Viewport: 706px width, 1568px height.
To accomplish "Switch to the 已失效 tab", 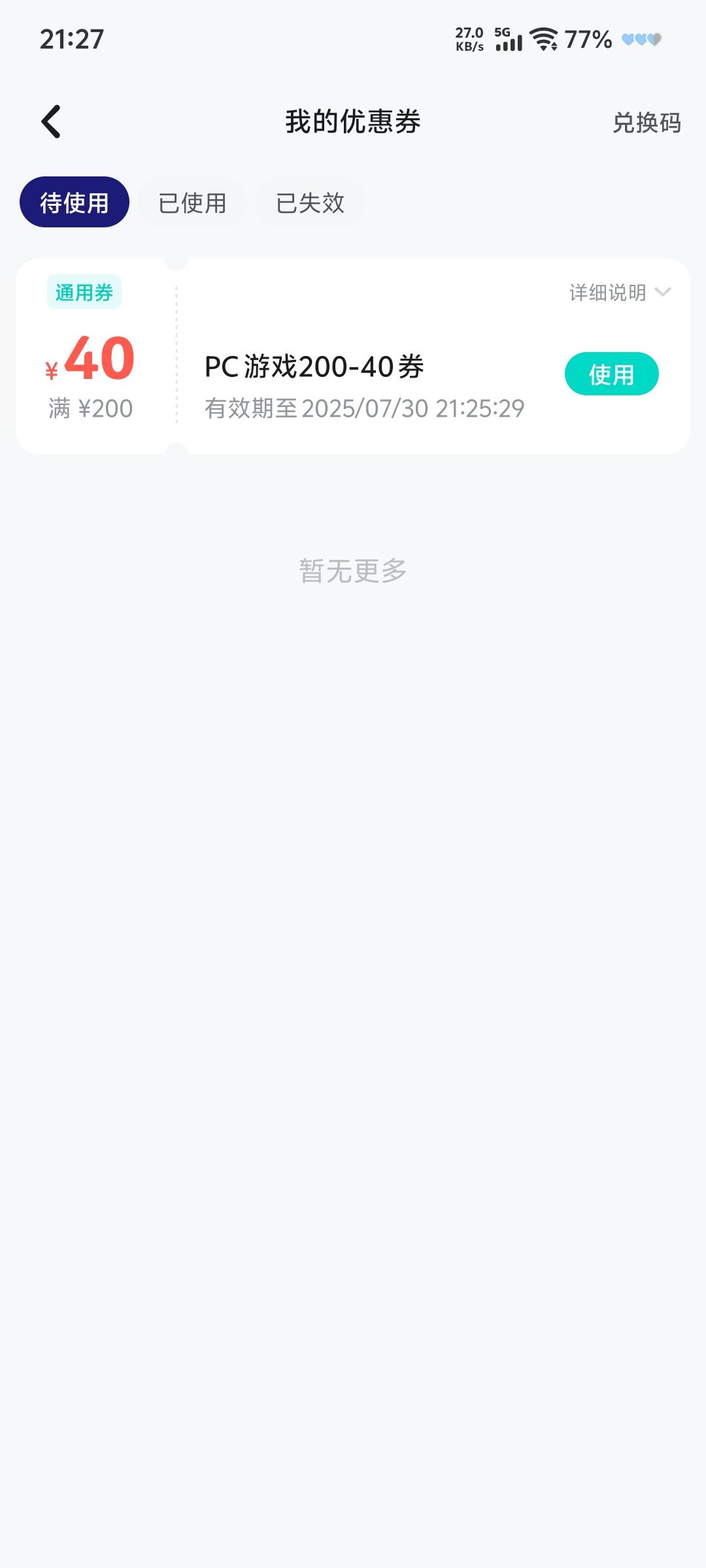I will tap(310, 203).
